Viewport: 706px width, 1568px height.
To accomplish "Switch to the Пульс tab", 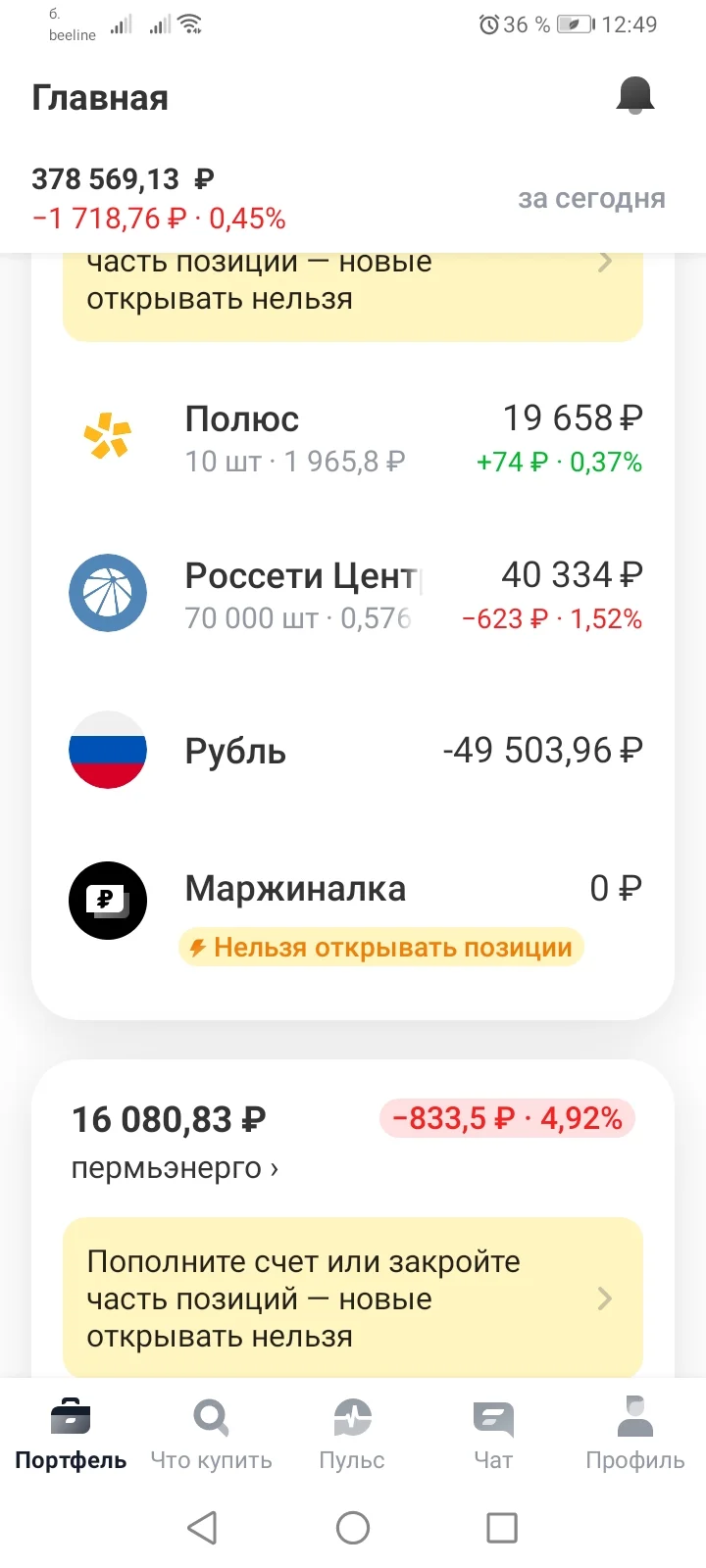I will point(352,1435).
